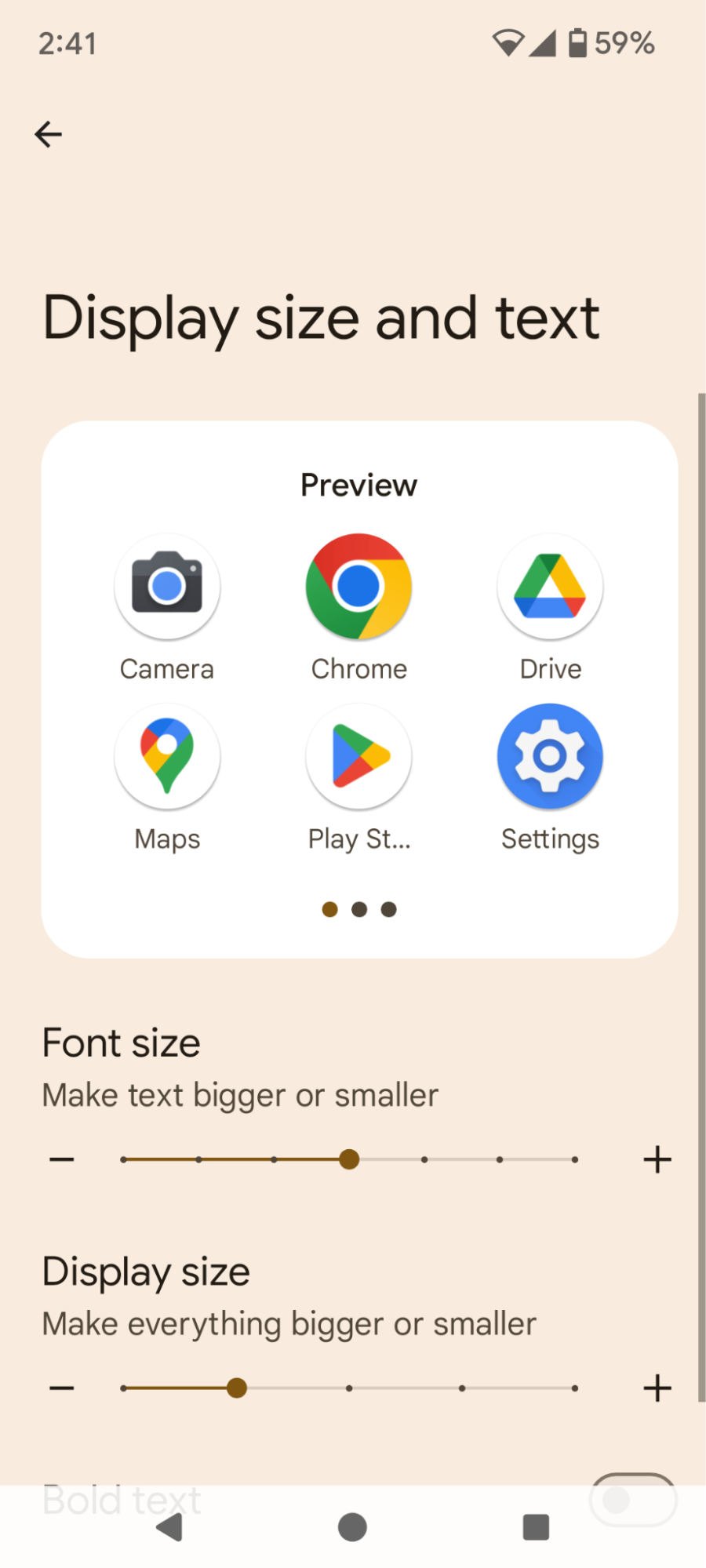Increase display size with the plus button
Image resolution: width=706 pixels, height=1568 pixels.
pyautogui.click(x=657, y=1388)
